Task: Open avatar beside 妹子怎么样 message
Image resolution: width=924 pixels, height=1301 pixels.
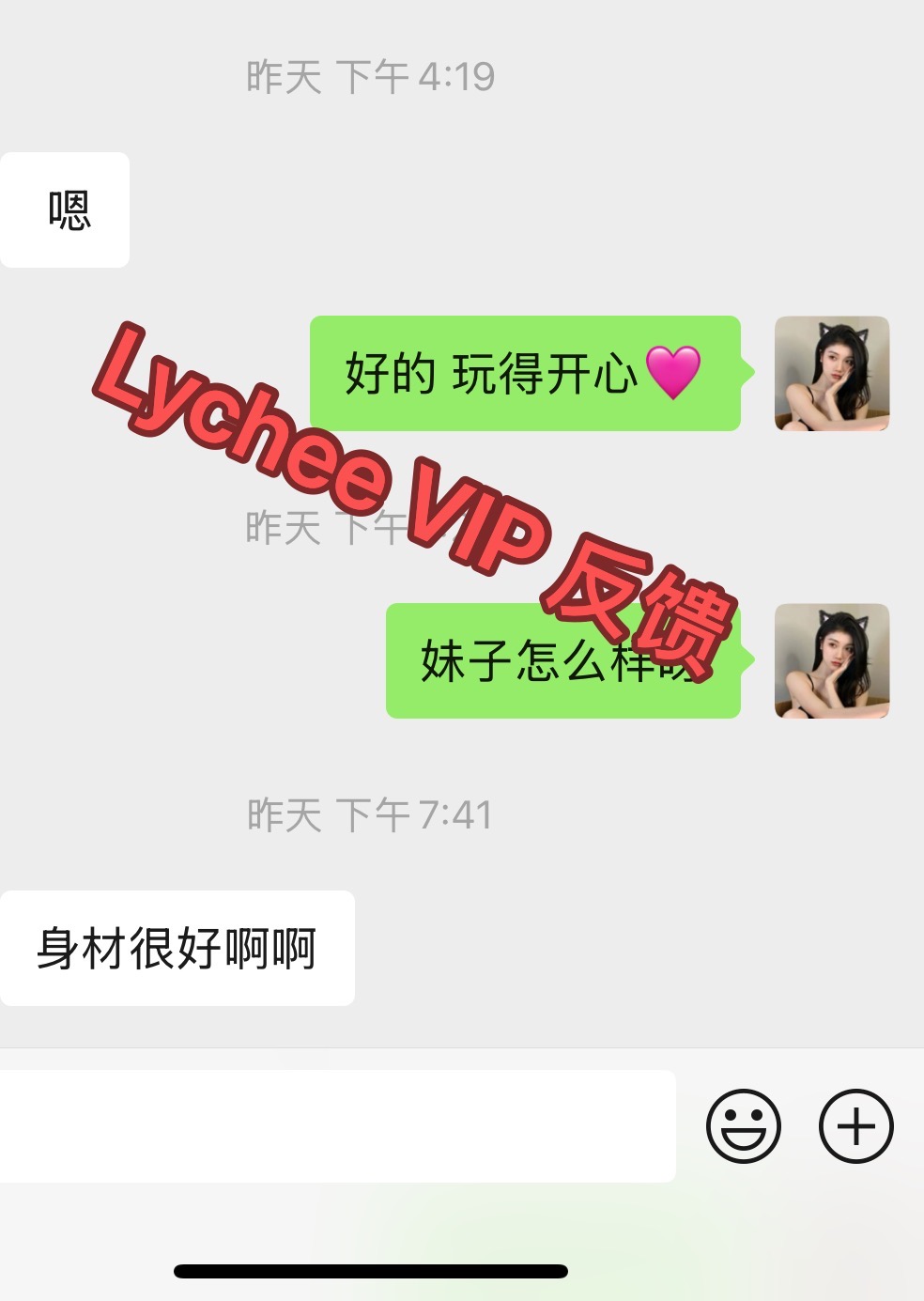Action: click(x=831, y=661)
